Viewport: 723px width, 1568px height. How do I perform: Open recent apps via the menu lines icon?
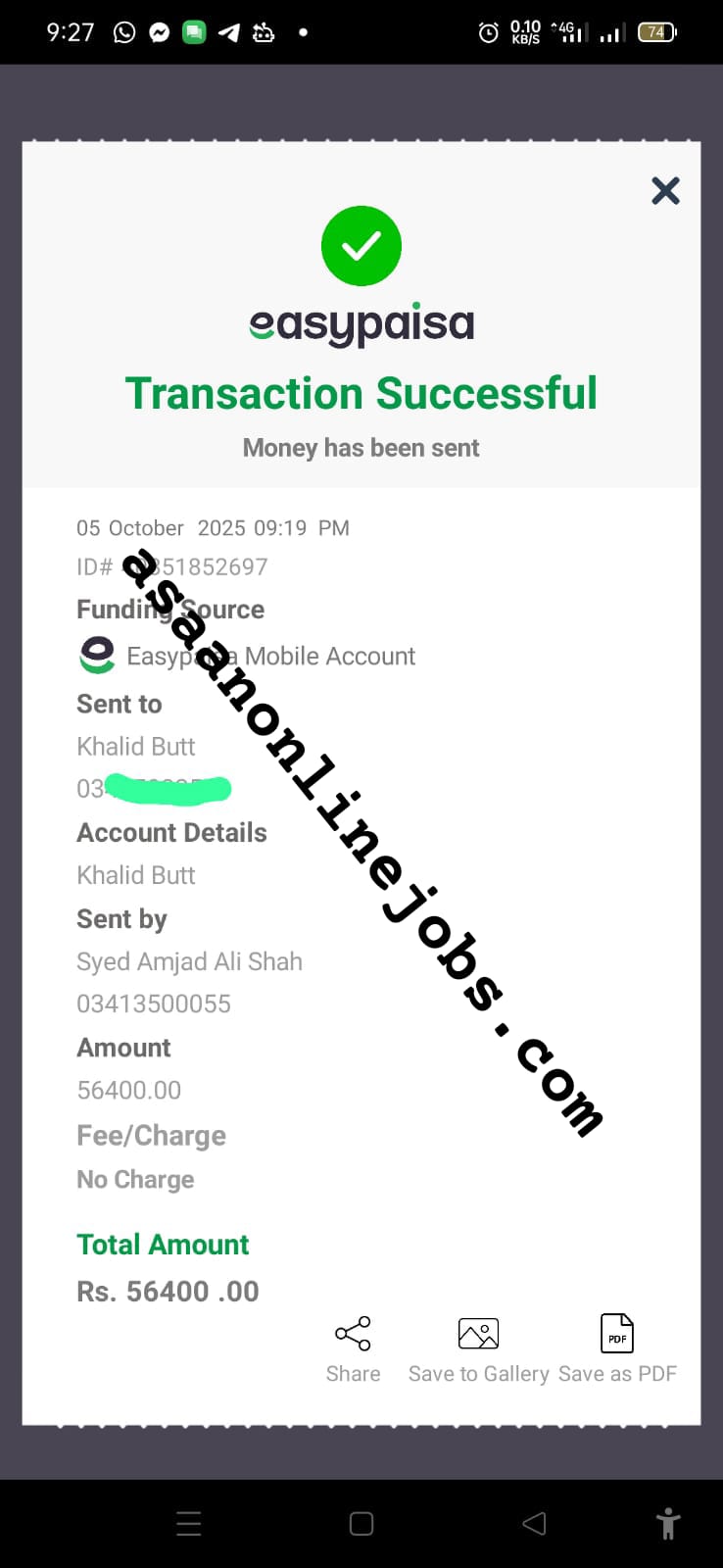(188, 1524)
